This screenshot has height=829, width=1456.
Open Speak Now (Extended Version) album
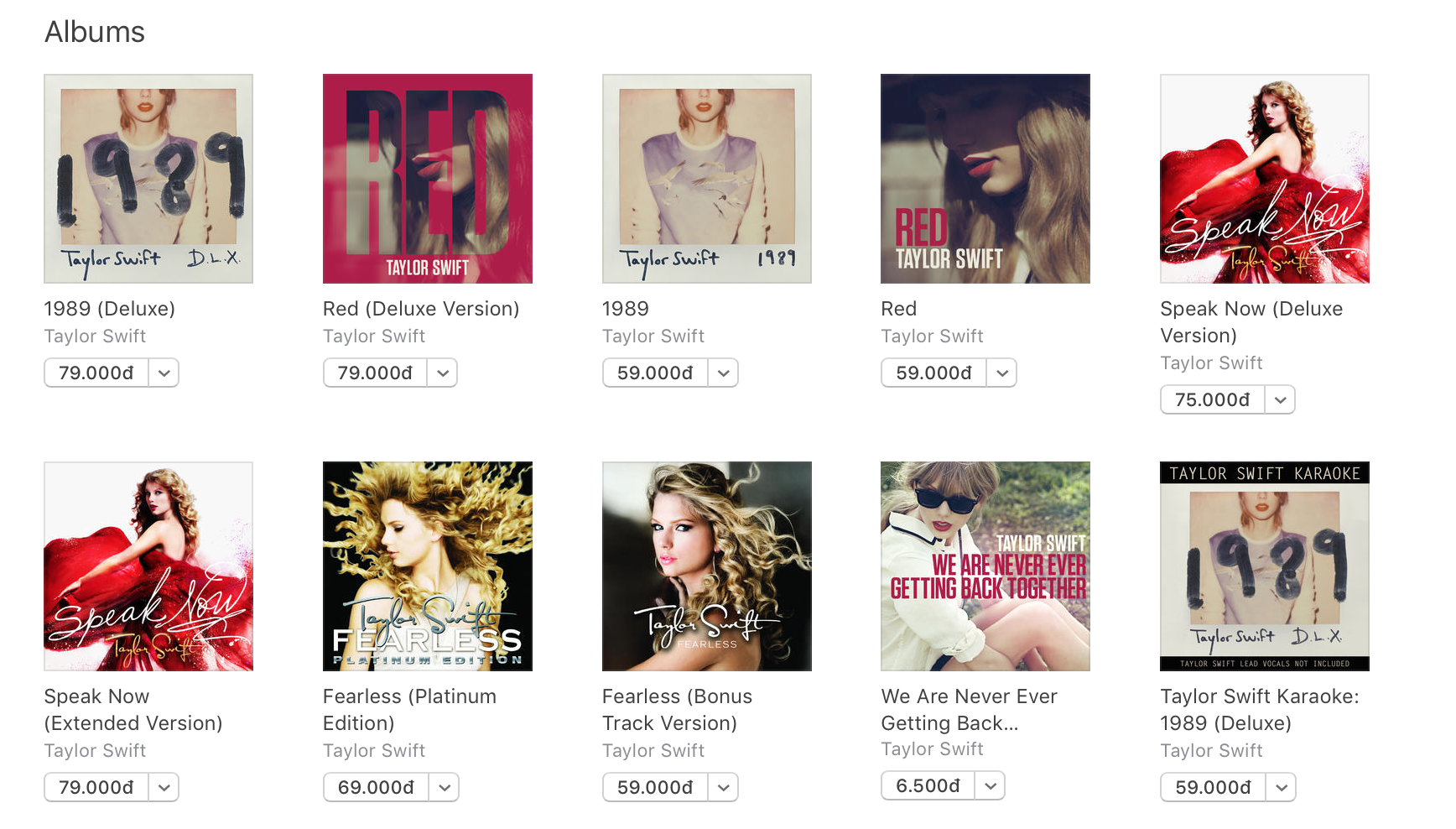(x=148, y=566)
